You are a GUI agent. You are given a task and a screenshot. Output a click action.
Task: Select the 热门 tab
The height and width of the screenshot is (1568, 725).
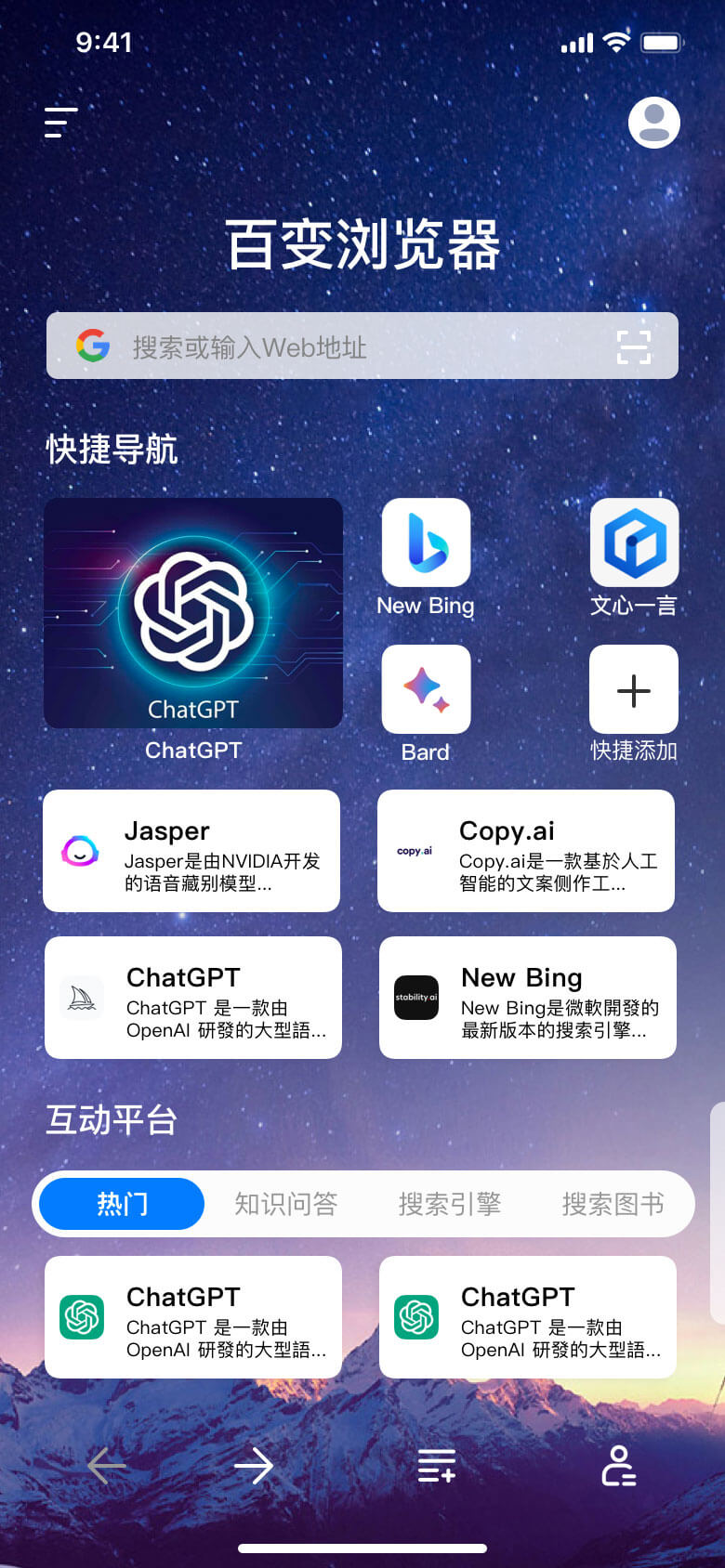[x=122, y=1204]
